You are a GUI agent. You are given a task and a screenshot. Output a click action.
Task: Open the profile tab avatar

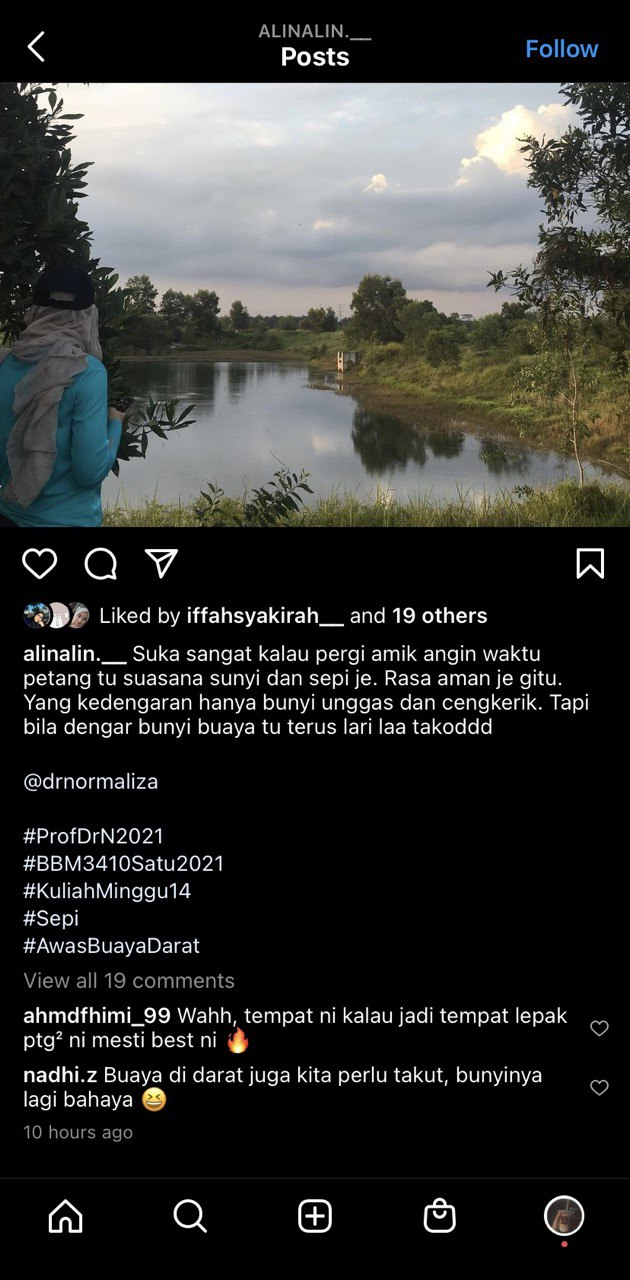[x=564, y=1216]
